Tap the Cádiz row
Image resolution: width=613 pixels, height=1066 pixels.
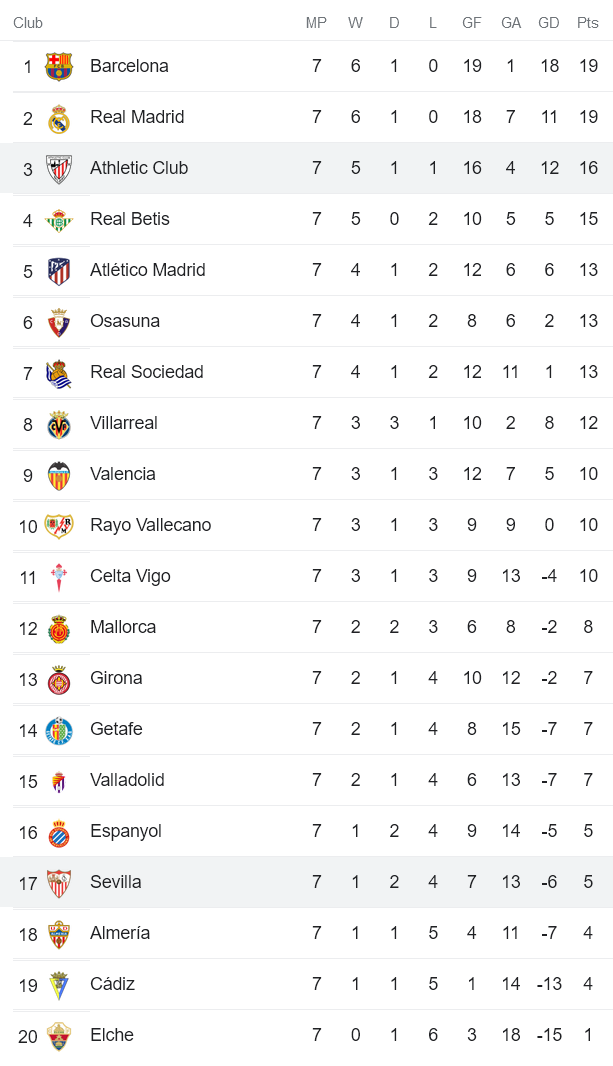(112, 984)
